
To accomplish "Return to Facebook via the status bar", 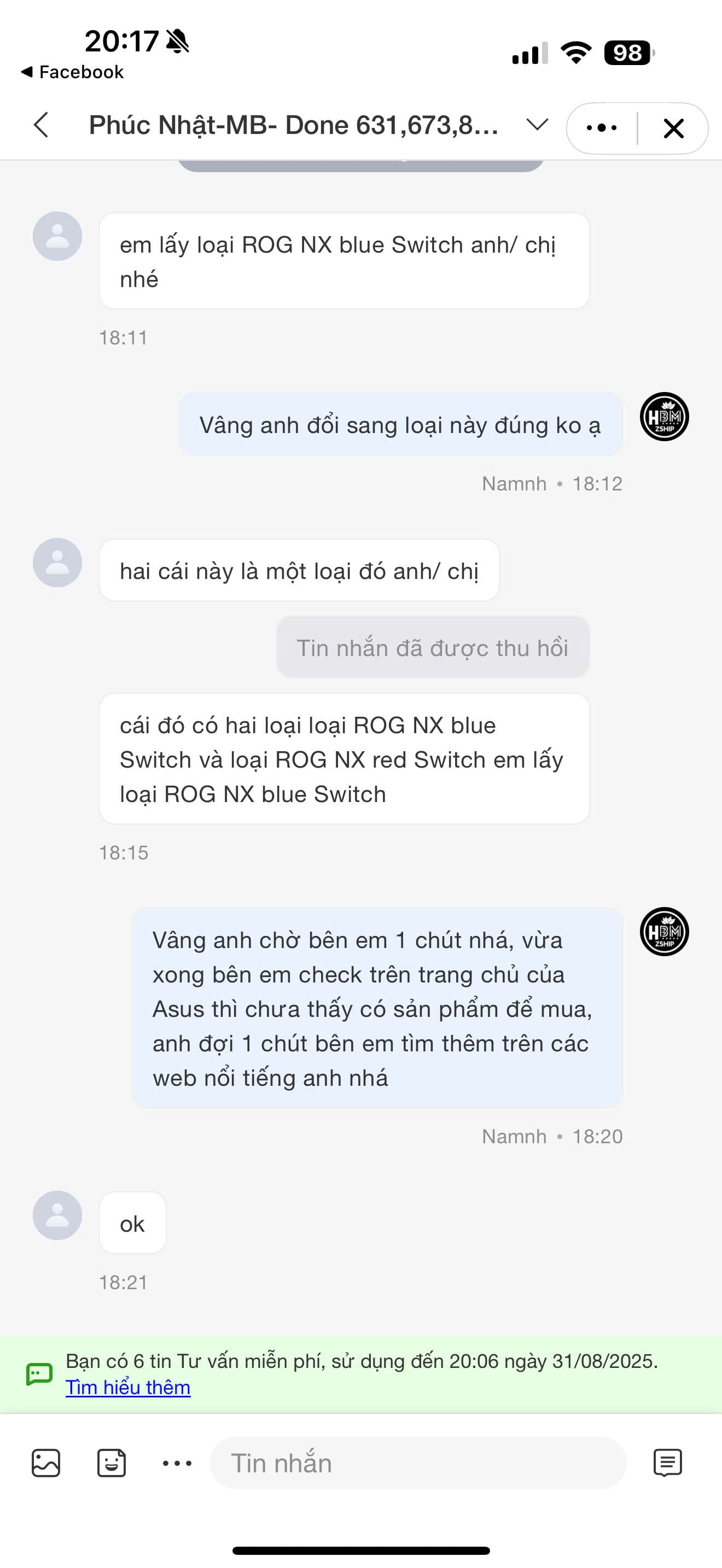I will pos(72,72).
